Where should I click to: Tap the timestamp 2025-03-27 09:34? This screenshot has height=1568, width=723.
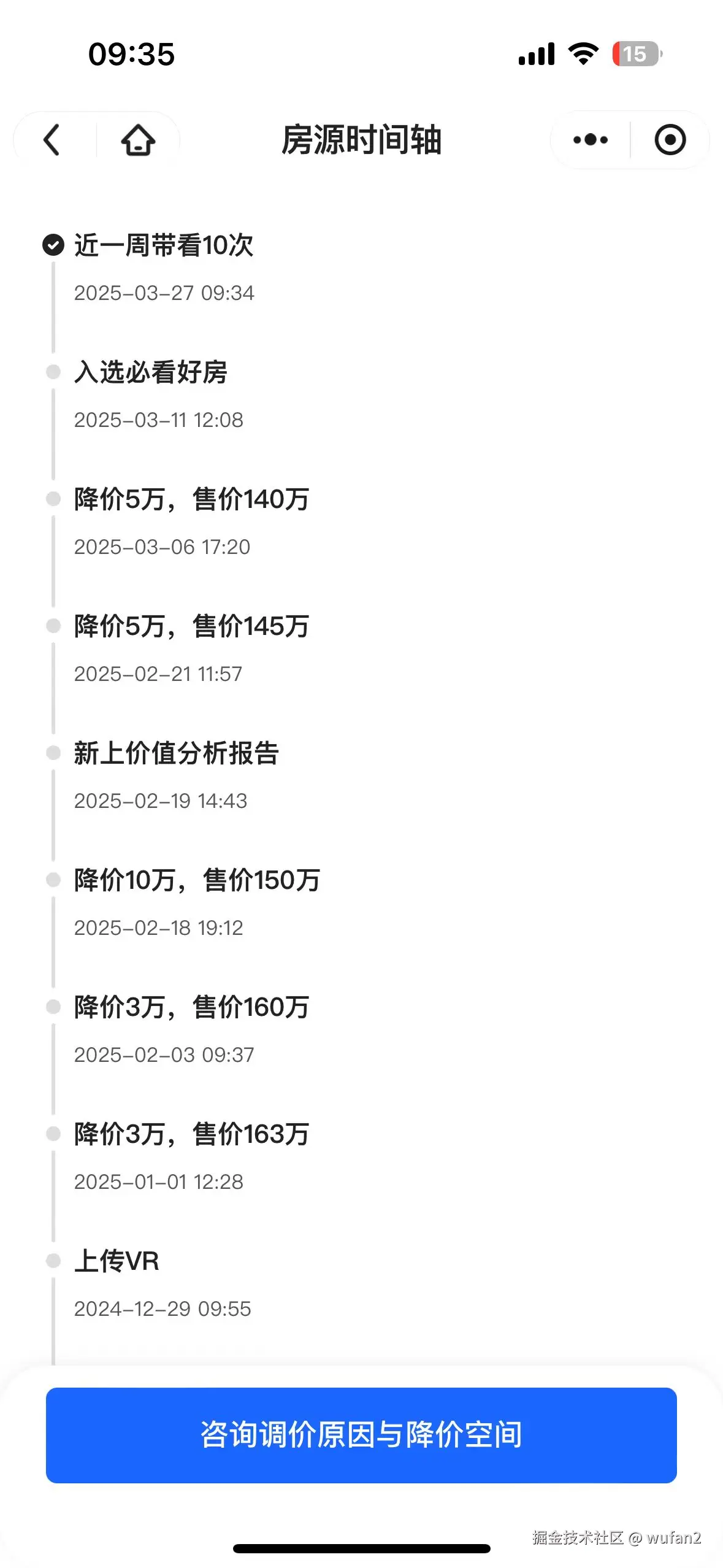[x=163, y=293]
